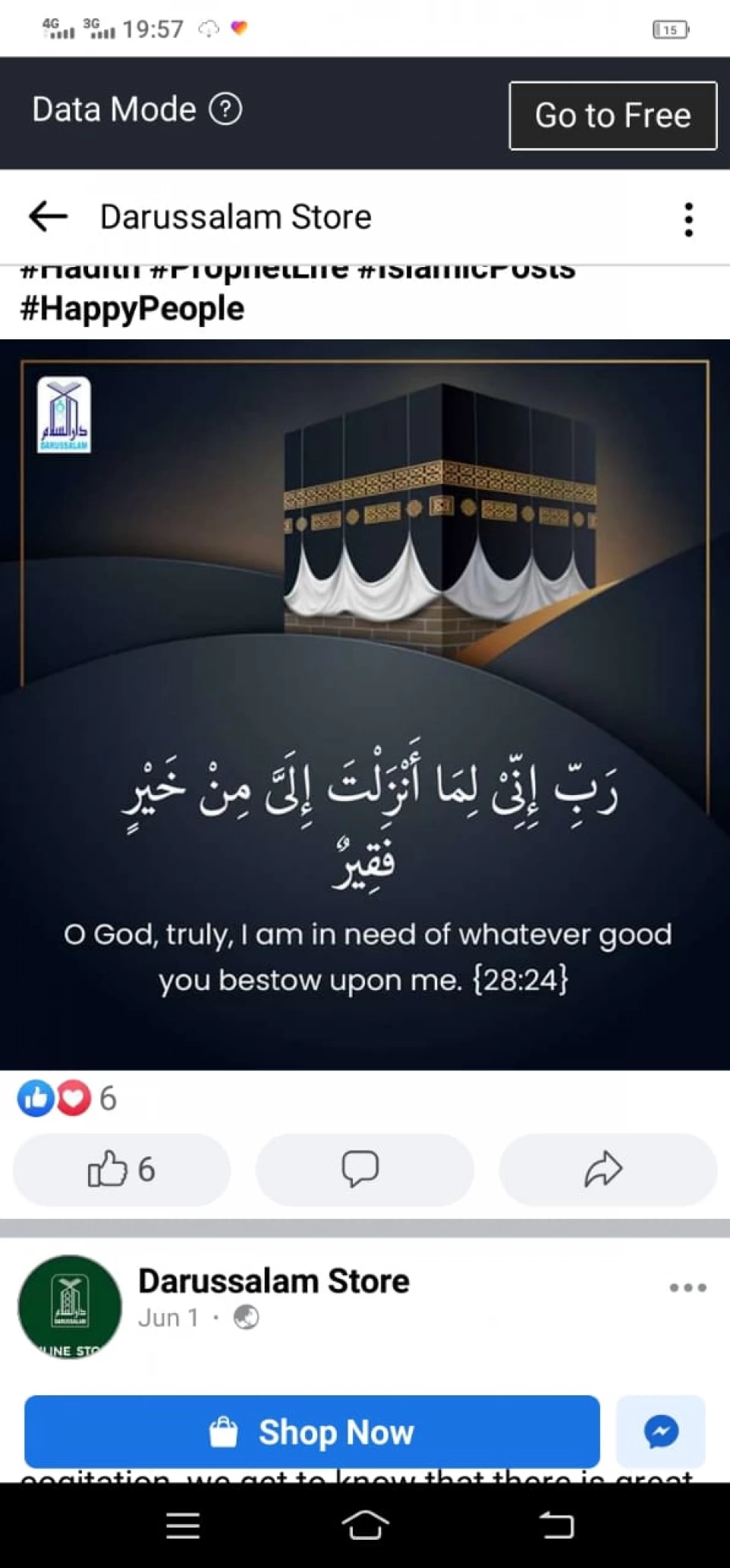The width and height of the screenshot is (730, 1568).
Task: Like the Kaaba verse post
Action: tap(122, 1169)
